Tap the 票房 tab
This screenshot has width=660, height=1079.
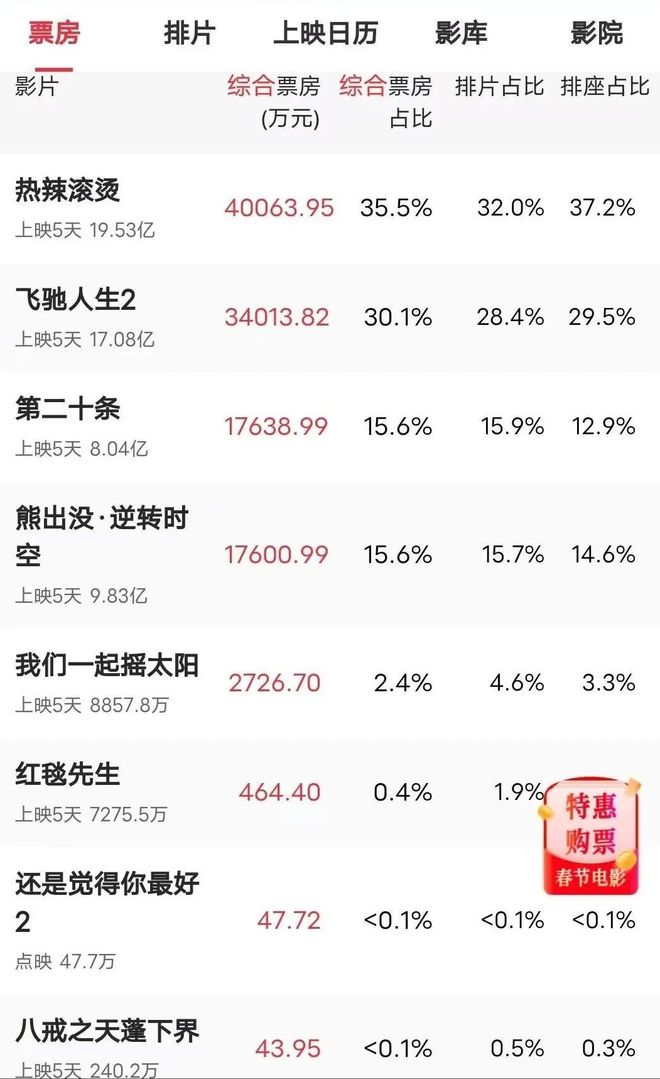[54, 33]
